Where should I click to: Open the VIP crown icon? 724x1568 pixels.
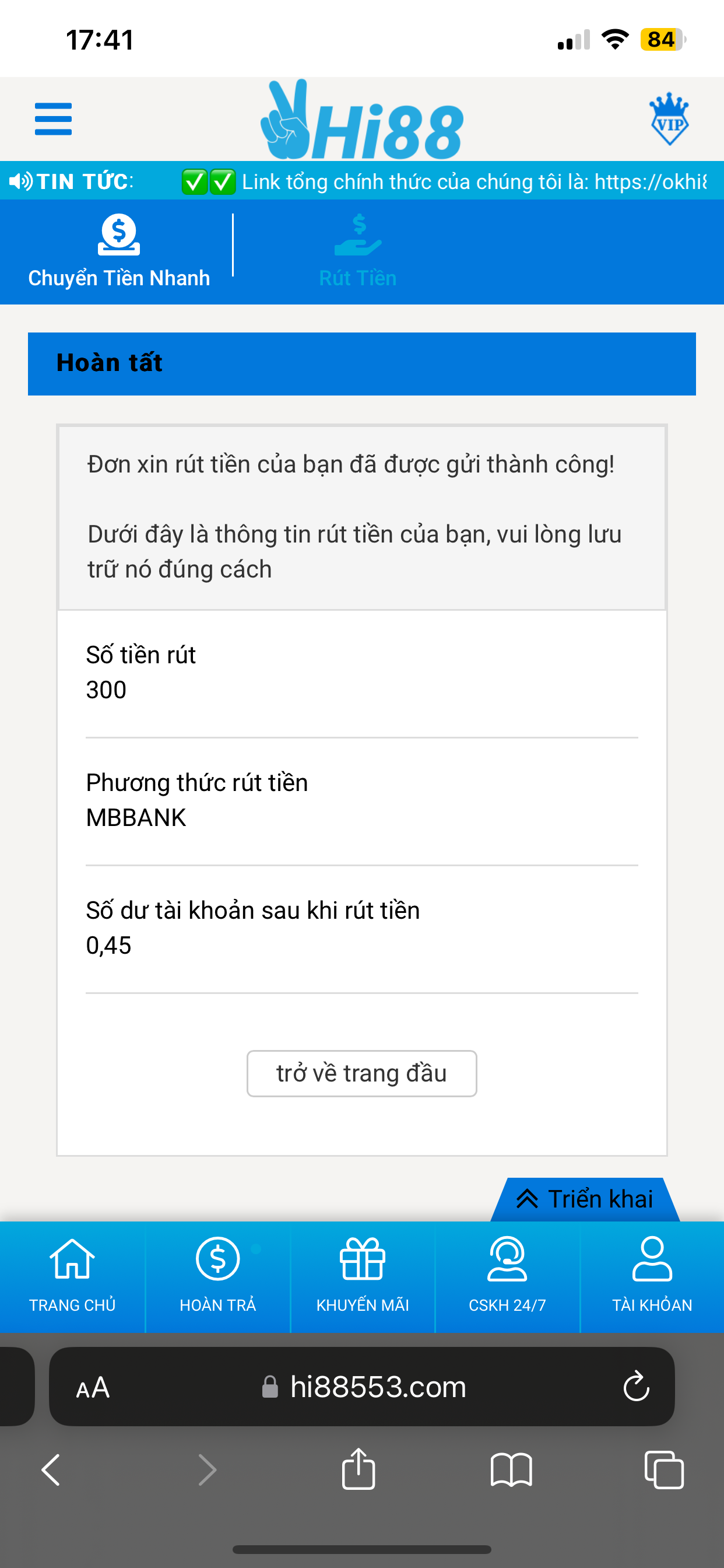point(669,118)
